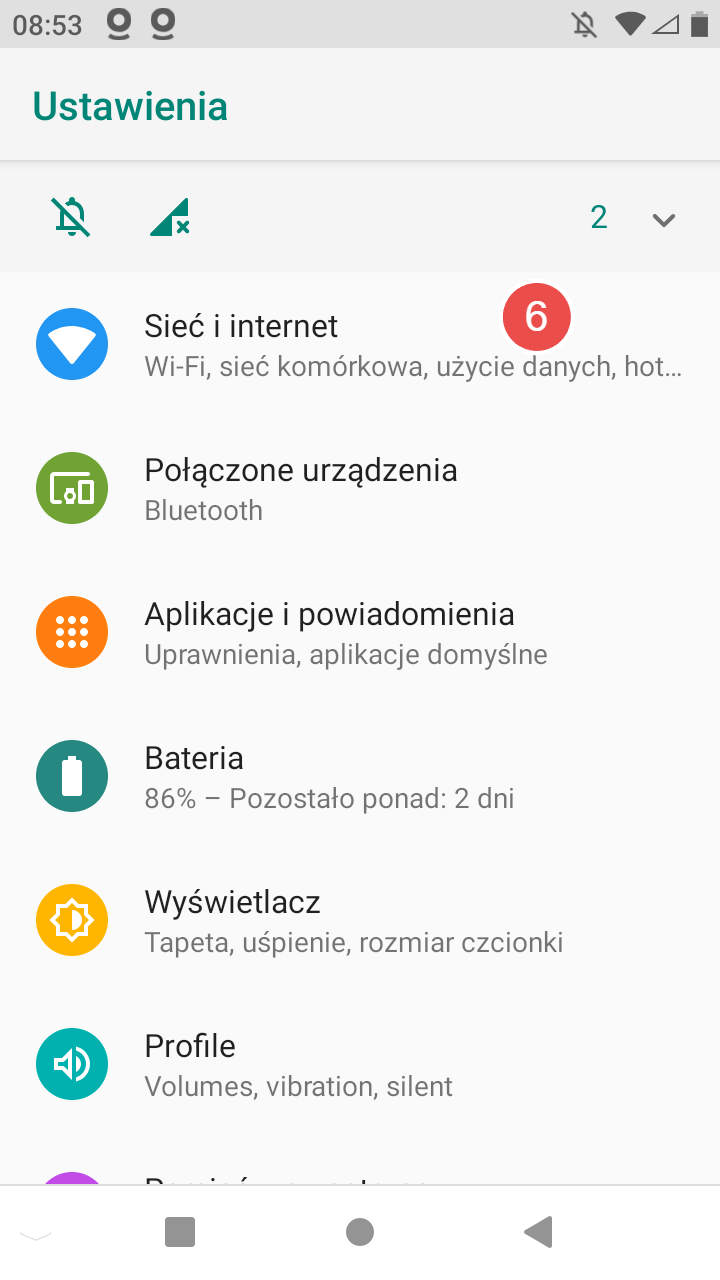Open Aplikacje i powiadomienia settings
Image resolution: width=720 pixels, height=1280 pixels.
pos(360,633)
